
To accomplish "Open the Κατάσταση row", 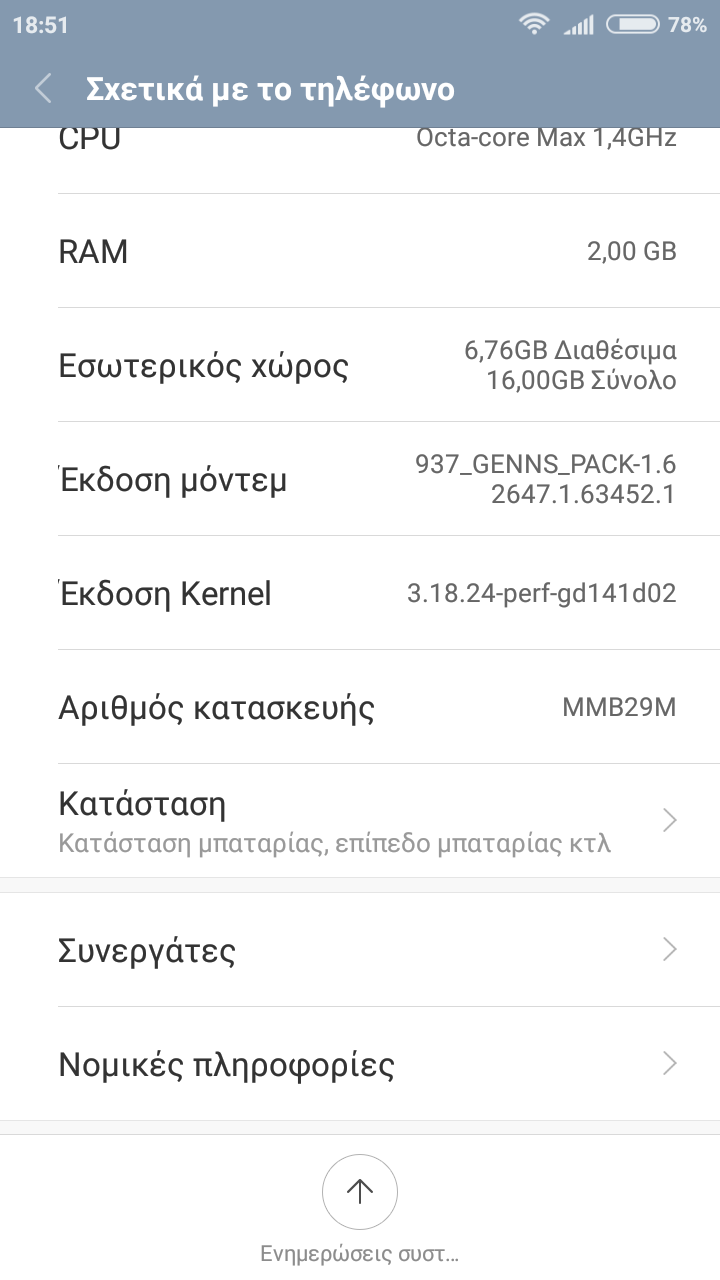I will point(360,821).
